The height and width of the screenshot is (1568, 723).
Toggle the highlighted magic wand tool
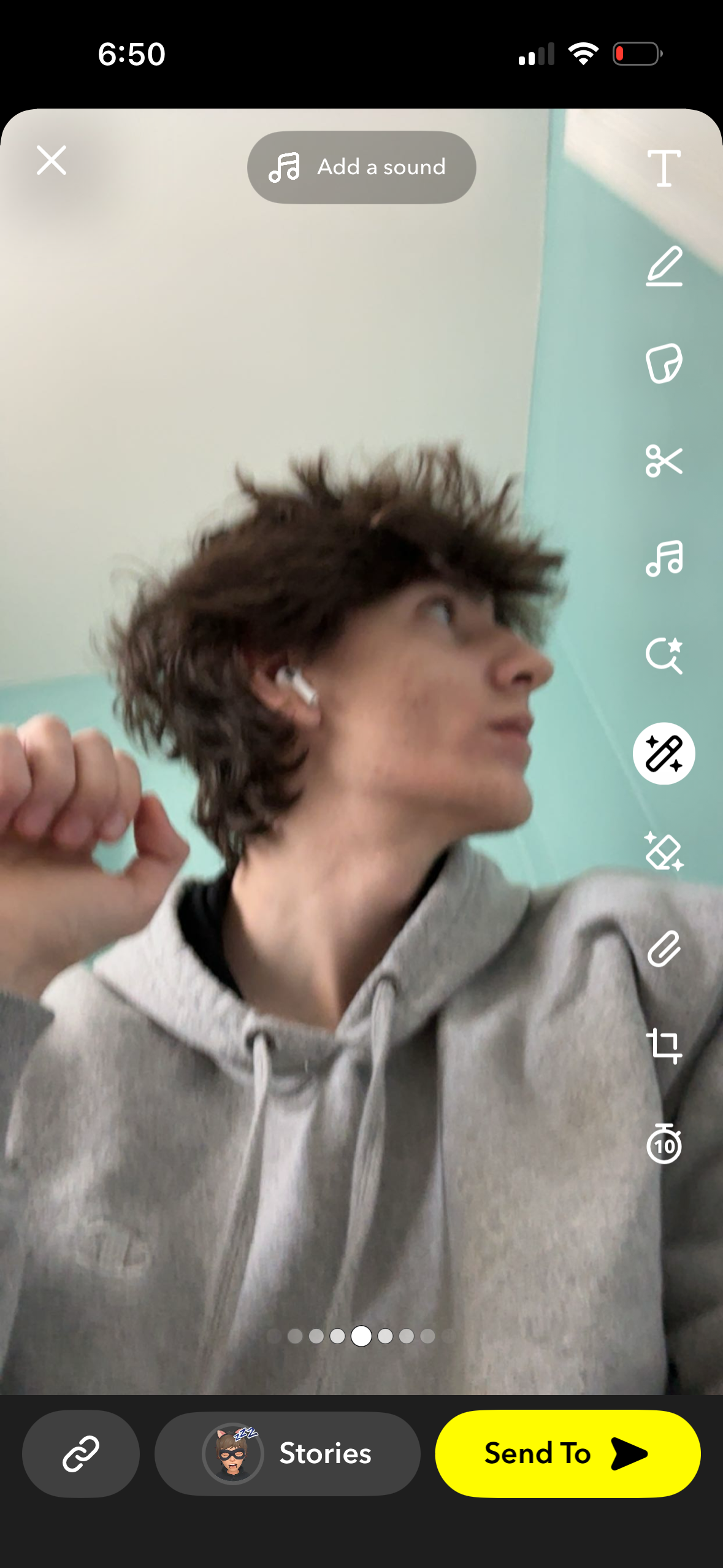(664, 753)
